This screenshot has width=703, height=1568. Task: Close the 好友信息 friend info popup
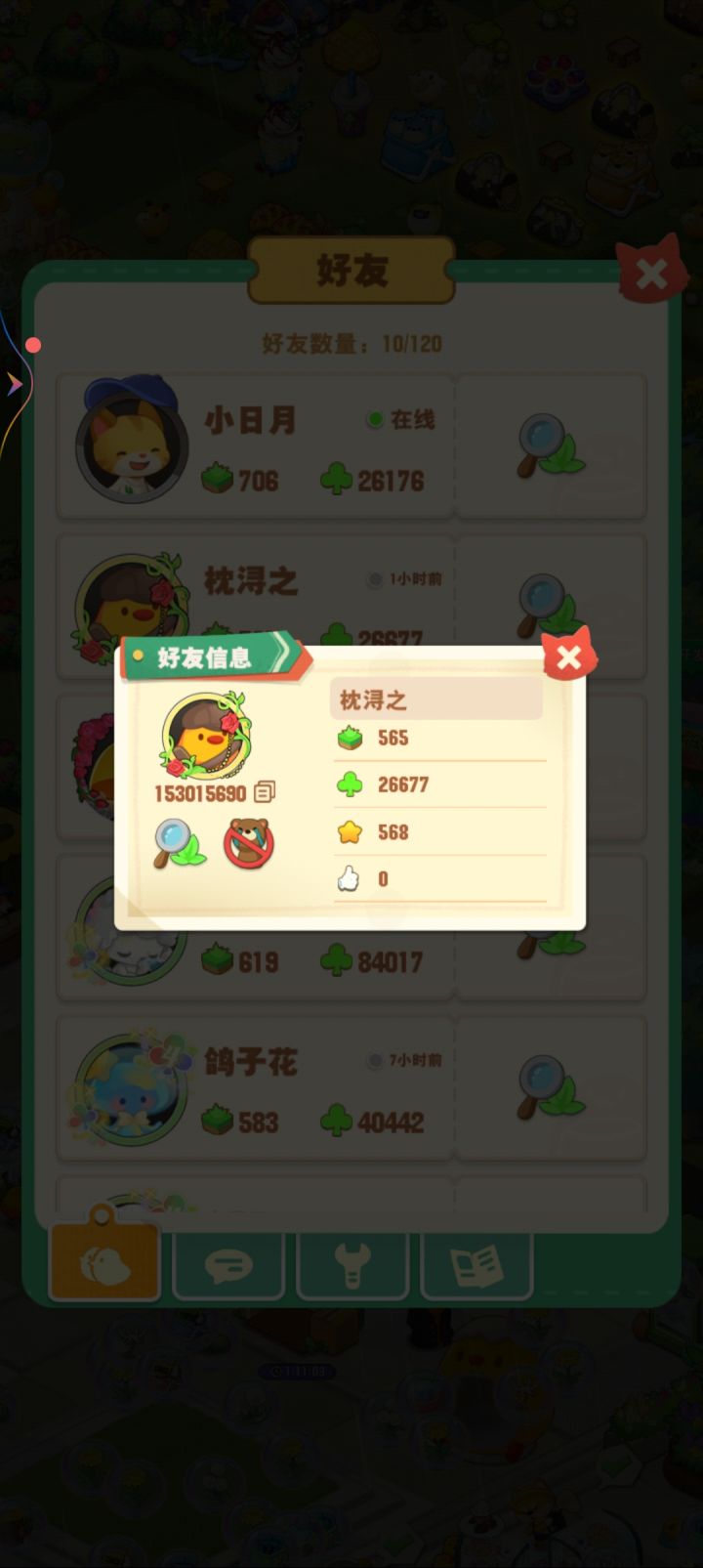[x=570, y=658]
